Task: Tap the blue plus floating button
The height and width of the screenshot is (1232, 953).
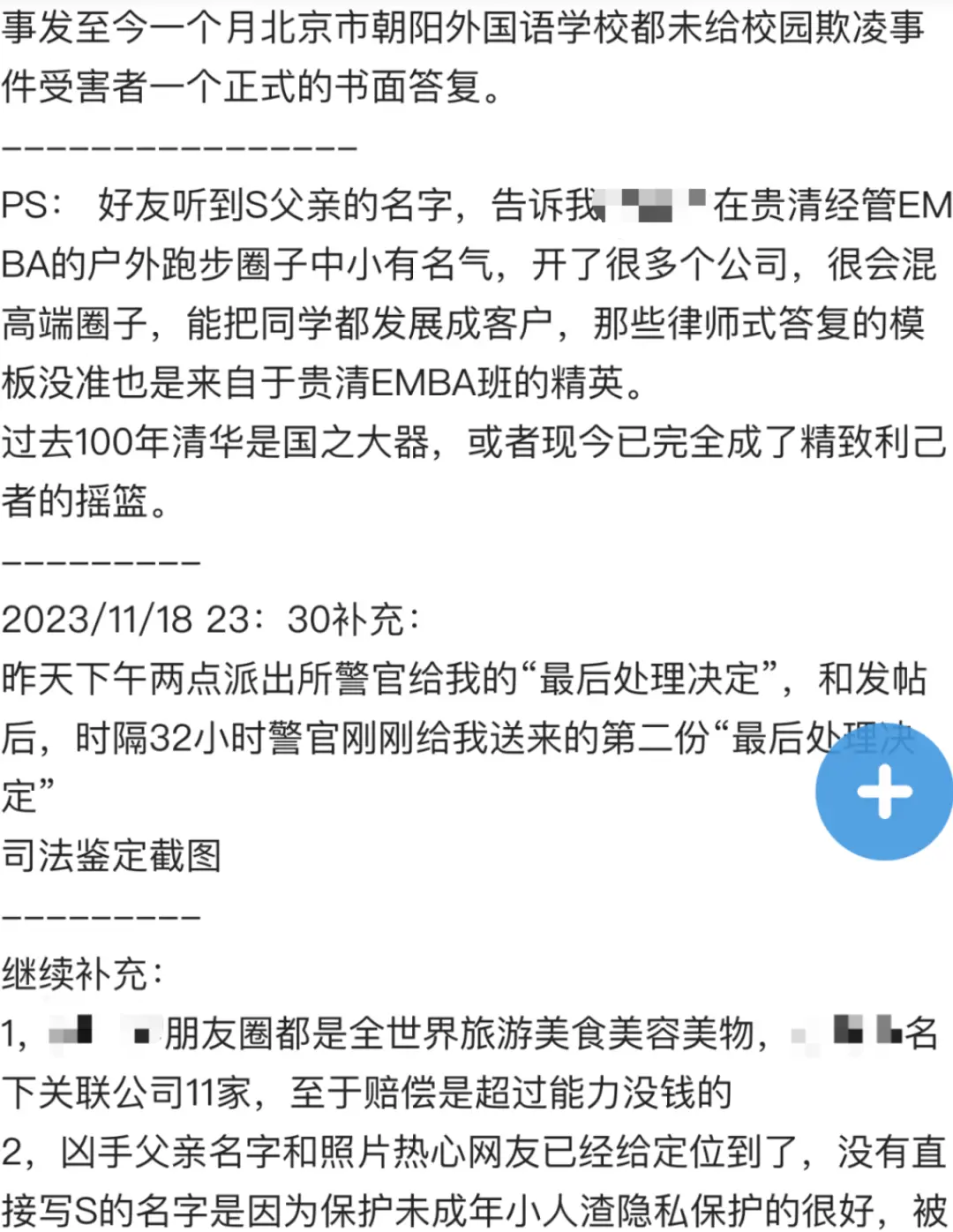Action: (884, 791)
